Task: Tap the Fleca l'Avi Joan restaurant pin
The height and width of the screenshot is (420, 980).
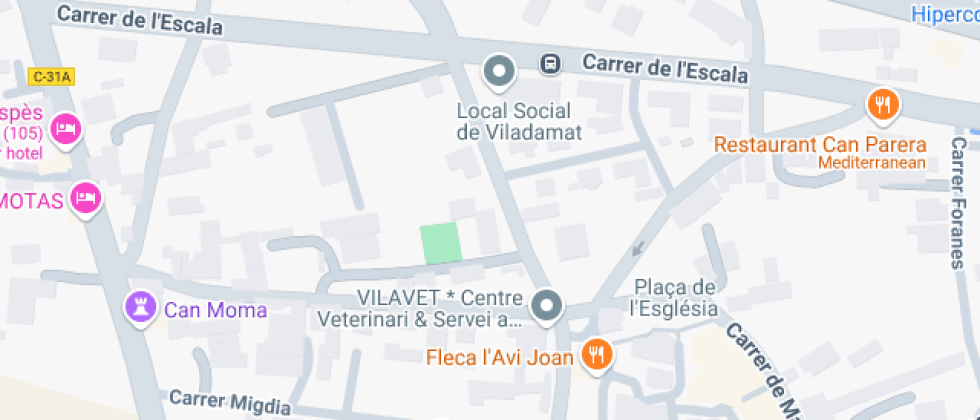Action: (x=597, y=355)
